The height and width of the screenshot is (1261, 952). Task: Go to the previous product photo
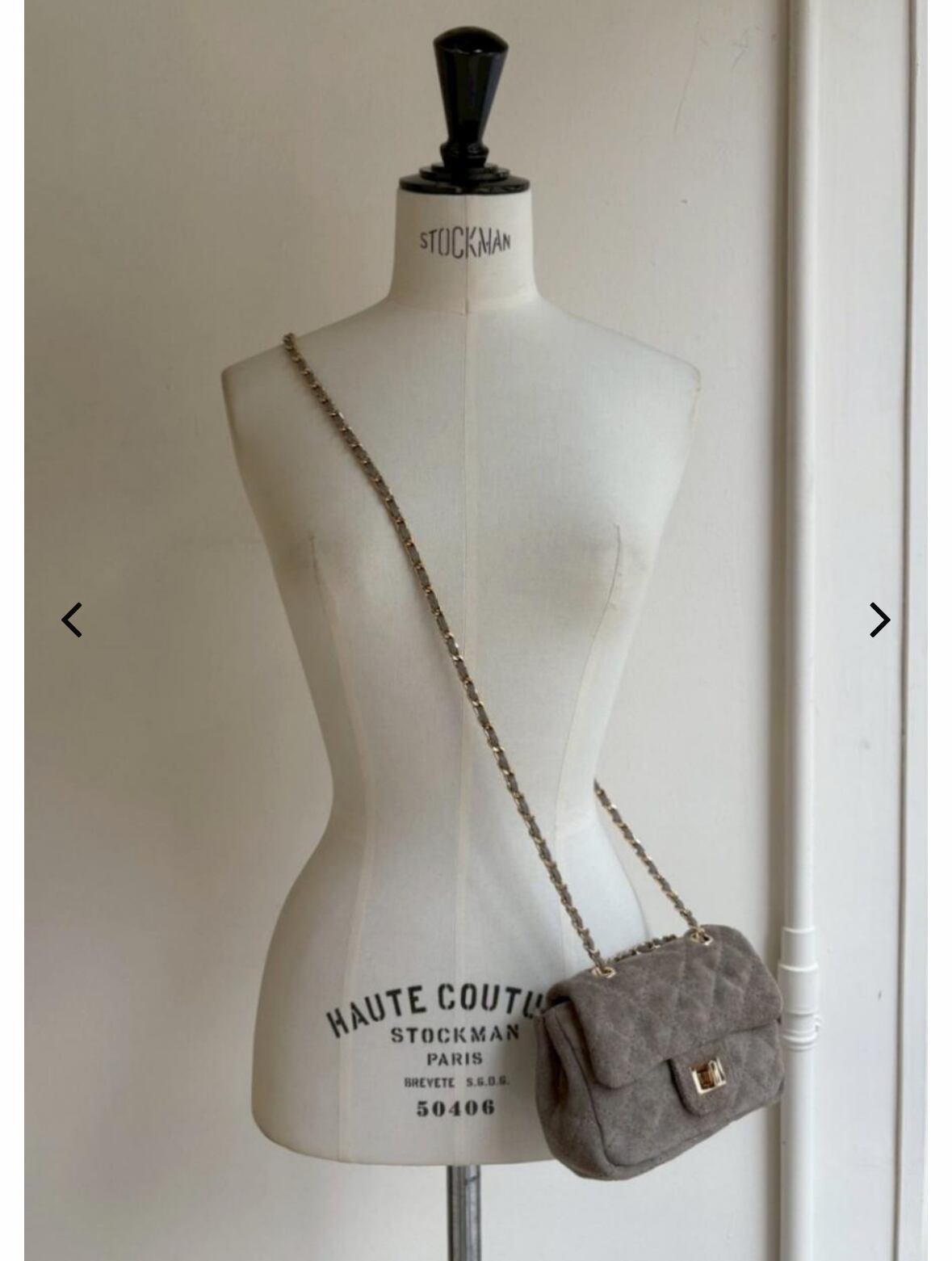pyautogui.click(x=72, y=620)
